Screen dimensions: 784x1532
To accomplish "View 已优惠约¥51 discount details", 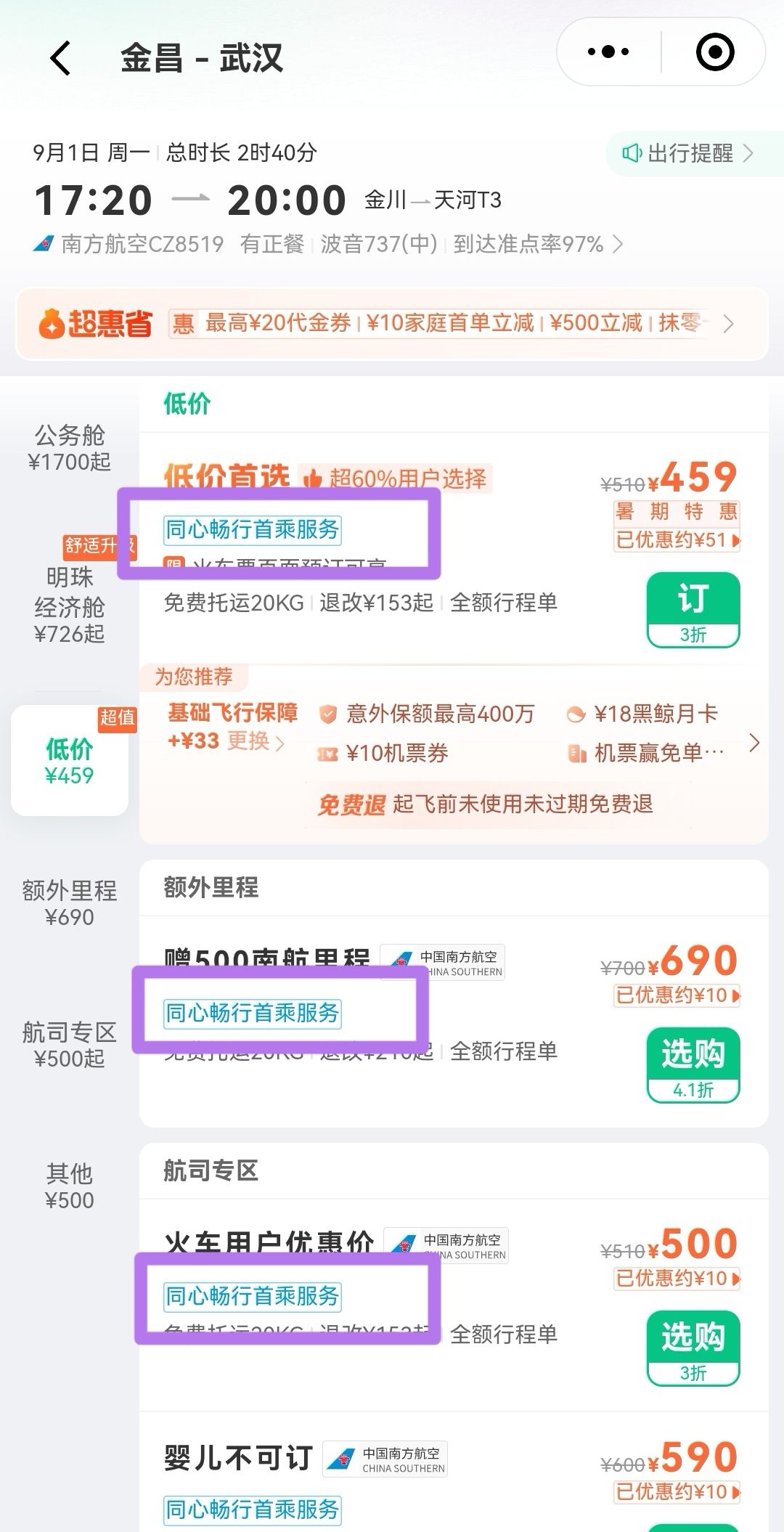I will pos(677,540).
